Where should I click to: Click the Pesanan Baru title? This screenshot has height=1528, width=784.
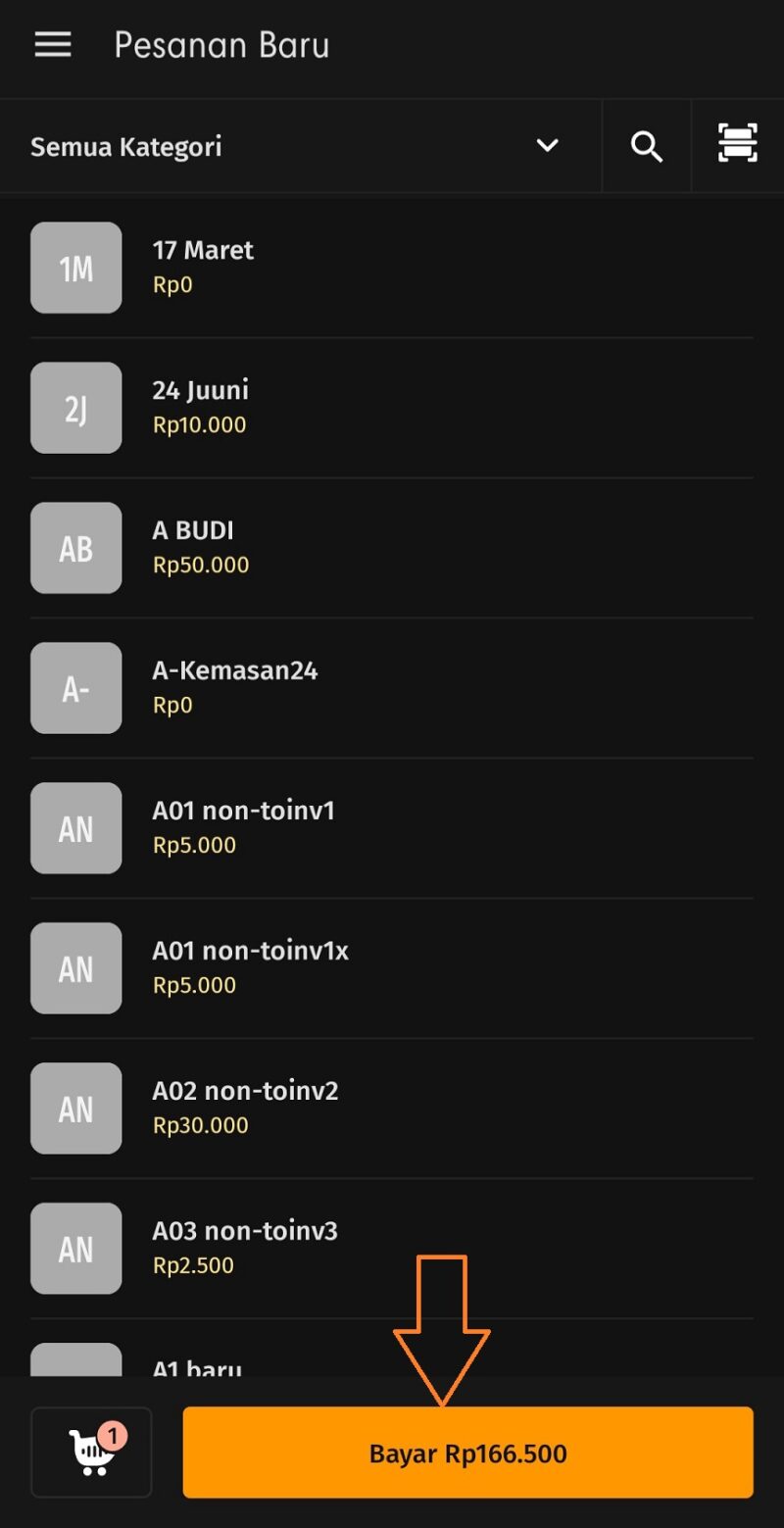(x=220, y=44)
